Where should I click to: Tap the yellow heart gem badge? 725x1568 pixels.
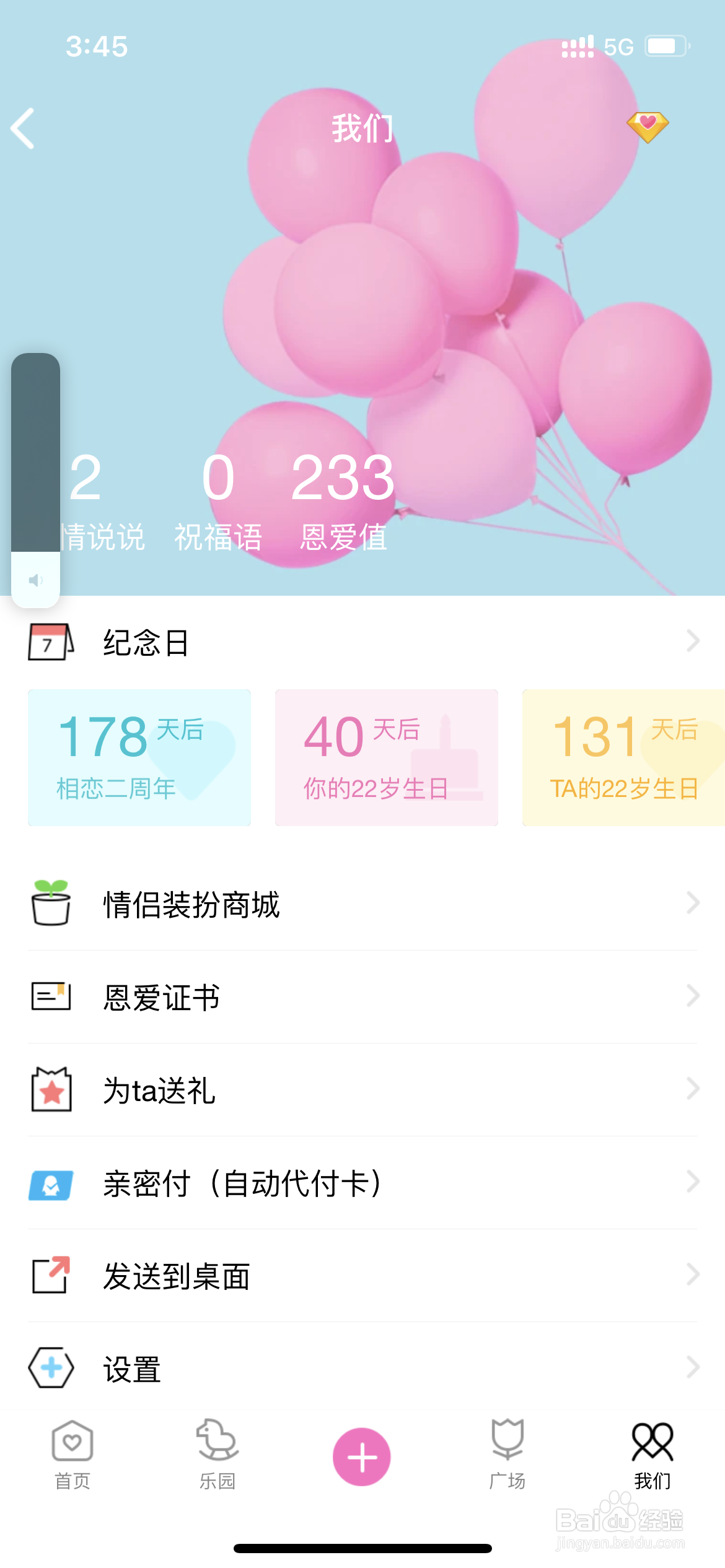click(x=649, y=129)
